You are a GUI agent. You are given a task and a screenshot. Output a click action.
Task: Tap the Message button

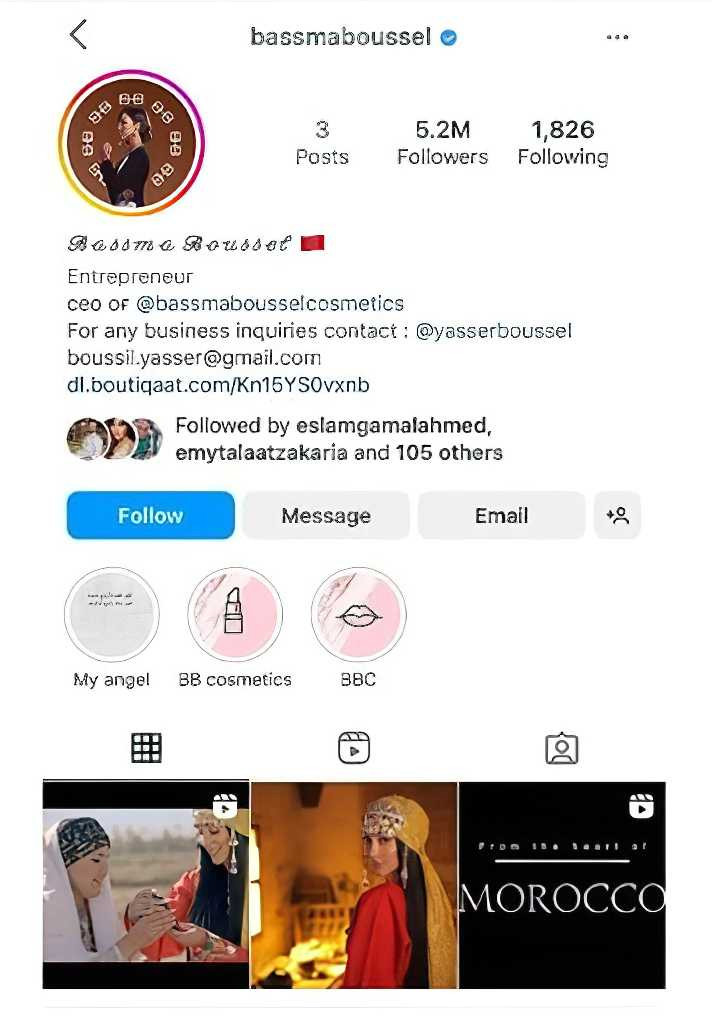tap(325, 515)
